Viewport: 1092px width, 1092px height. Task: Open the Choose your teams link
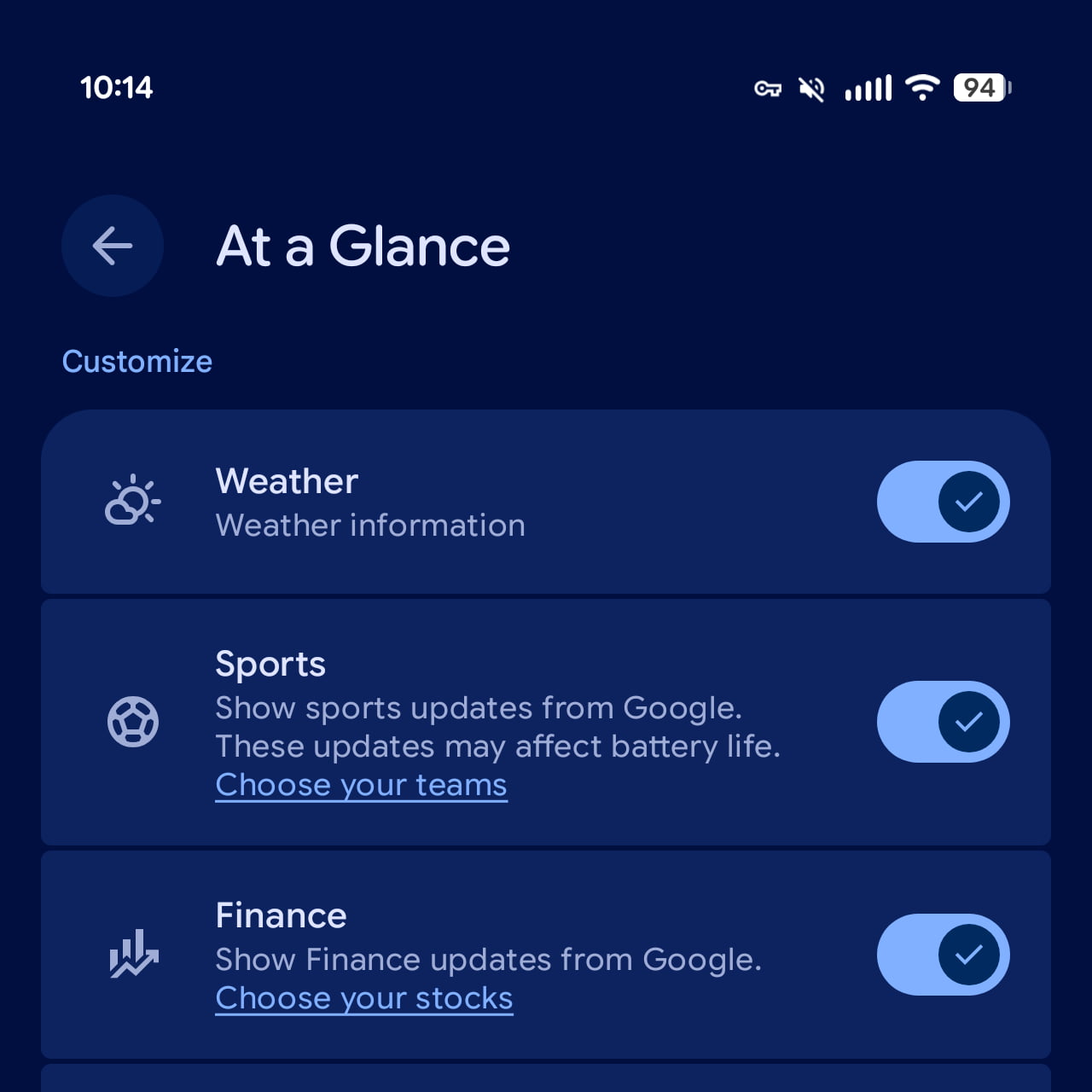(x=361, y=785)
